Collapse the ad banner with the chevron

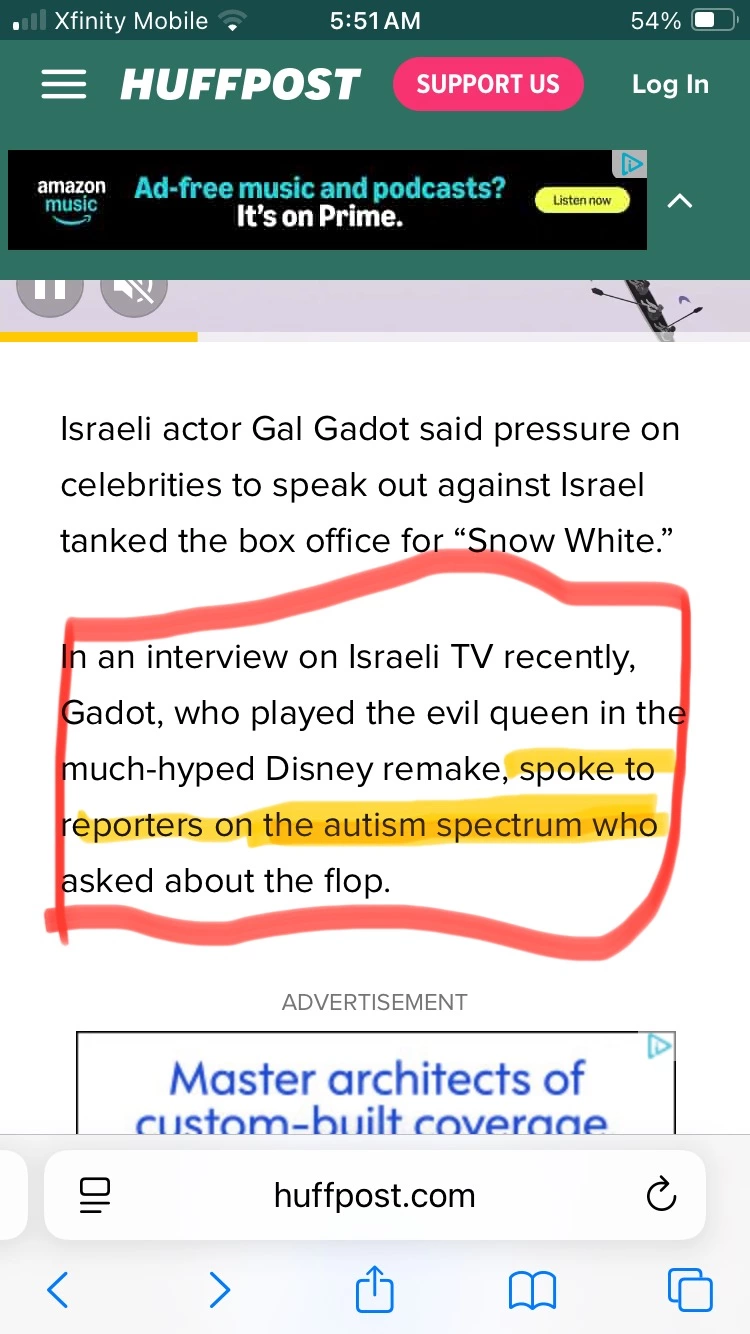679,201
